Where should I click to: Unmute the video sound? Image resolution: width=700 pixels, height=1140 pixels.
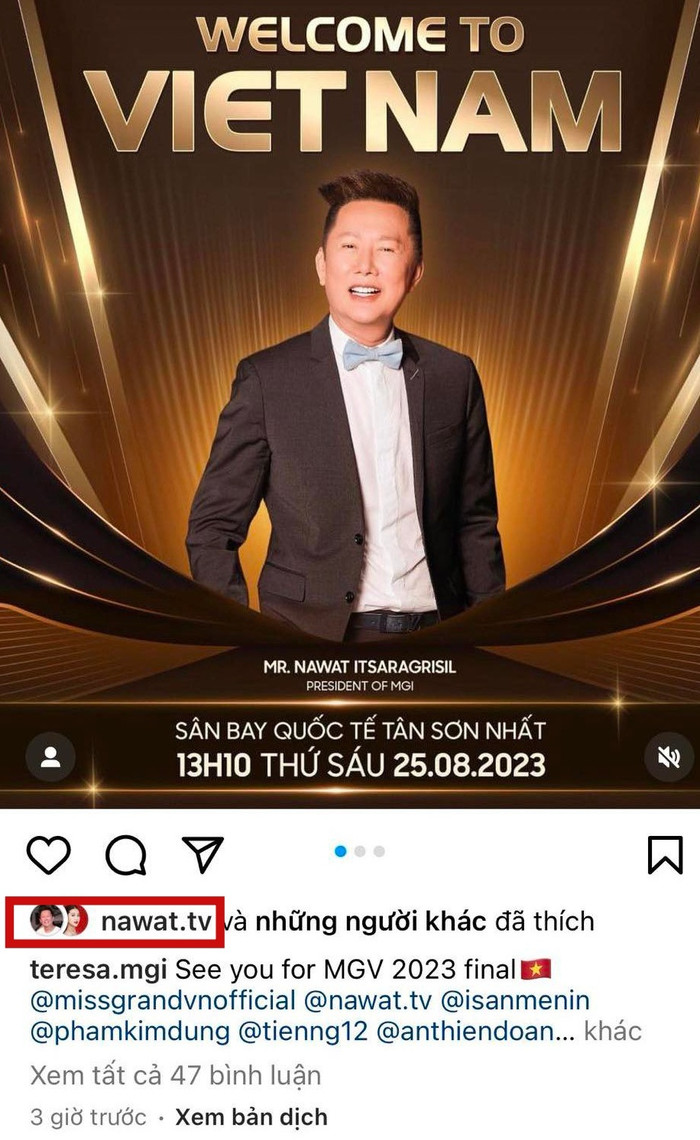668,757
